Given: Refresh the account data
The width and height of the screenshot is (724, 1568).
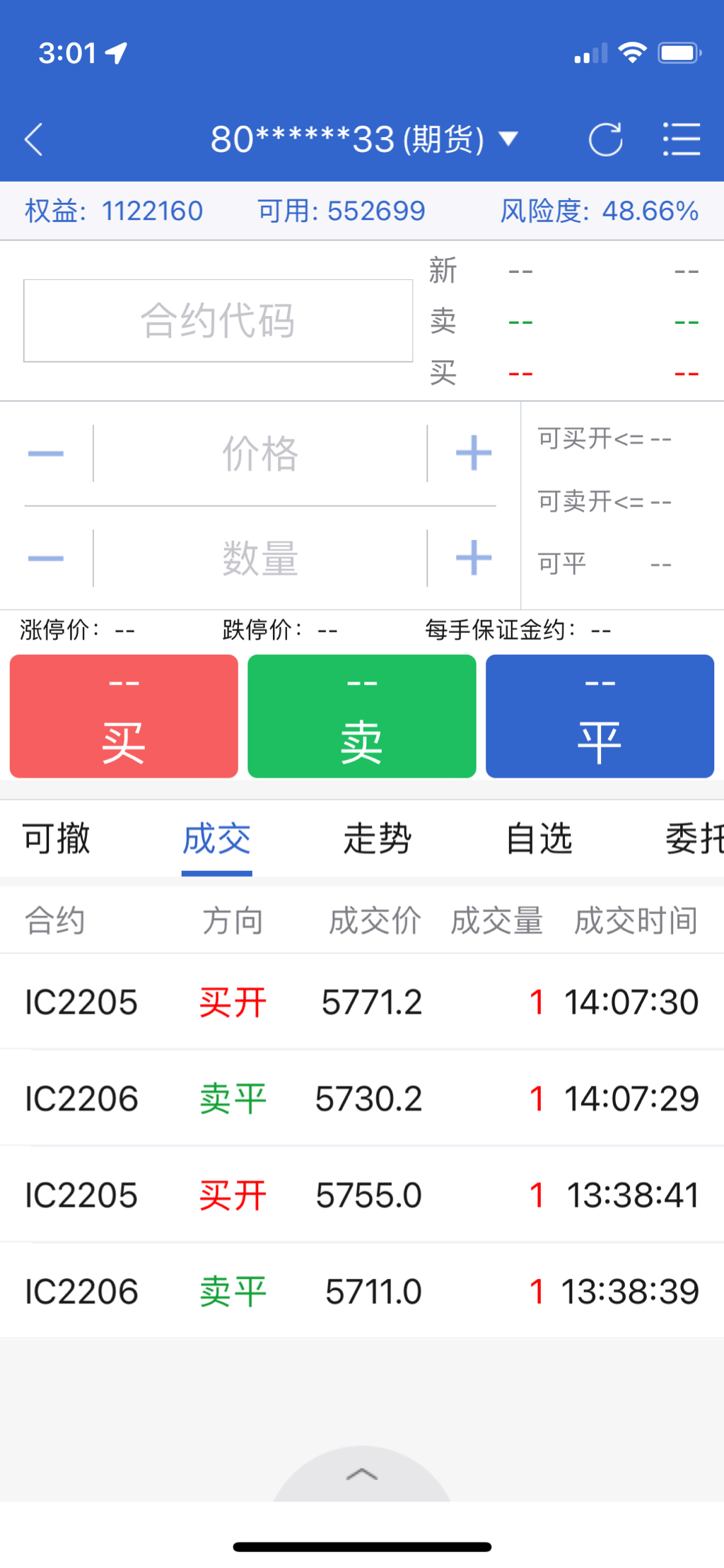Looking at the screenshot, I should 605,139.
